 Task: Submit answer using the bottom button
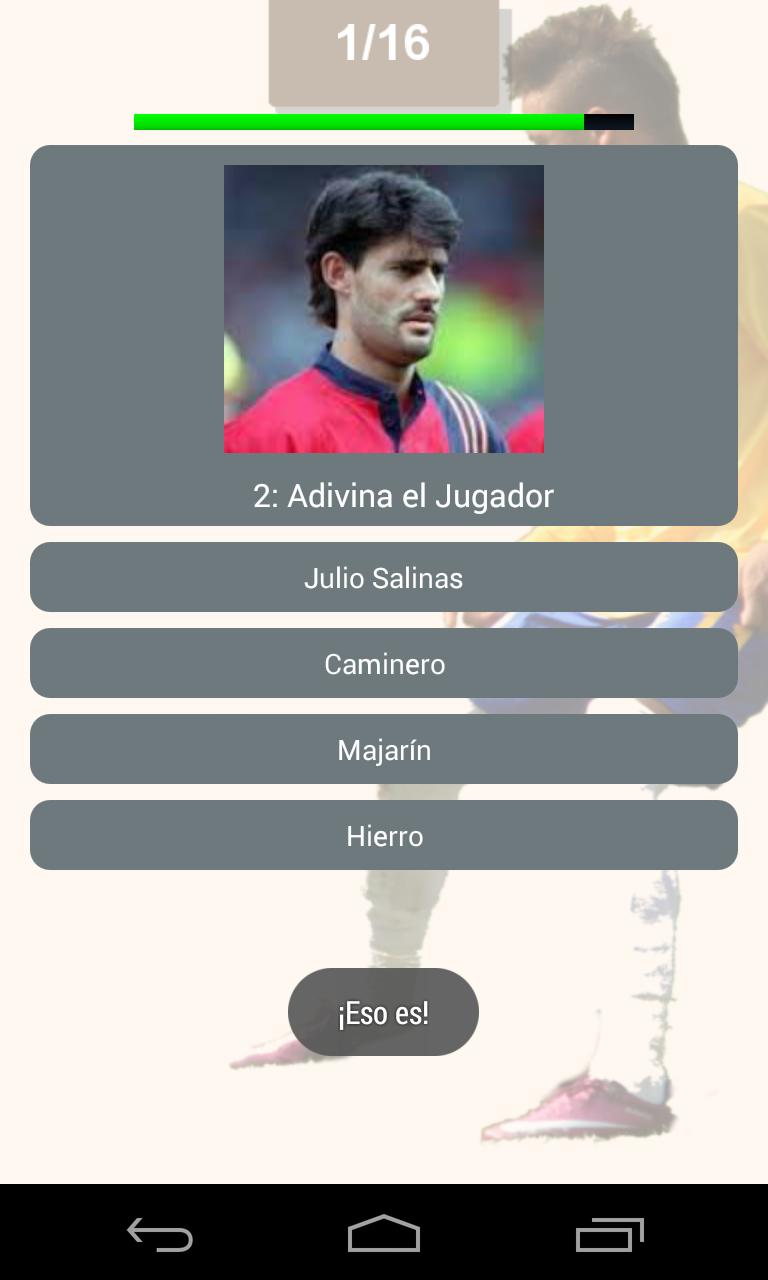pyautogui.click(x=384, y=1012)
